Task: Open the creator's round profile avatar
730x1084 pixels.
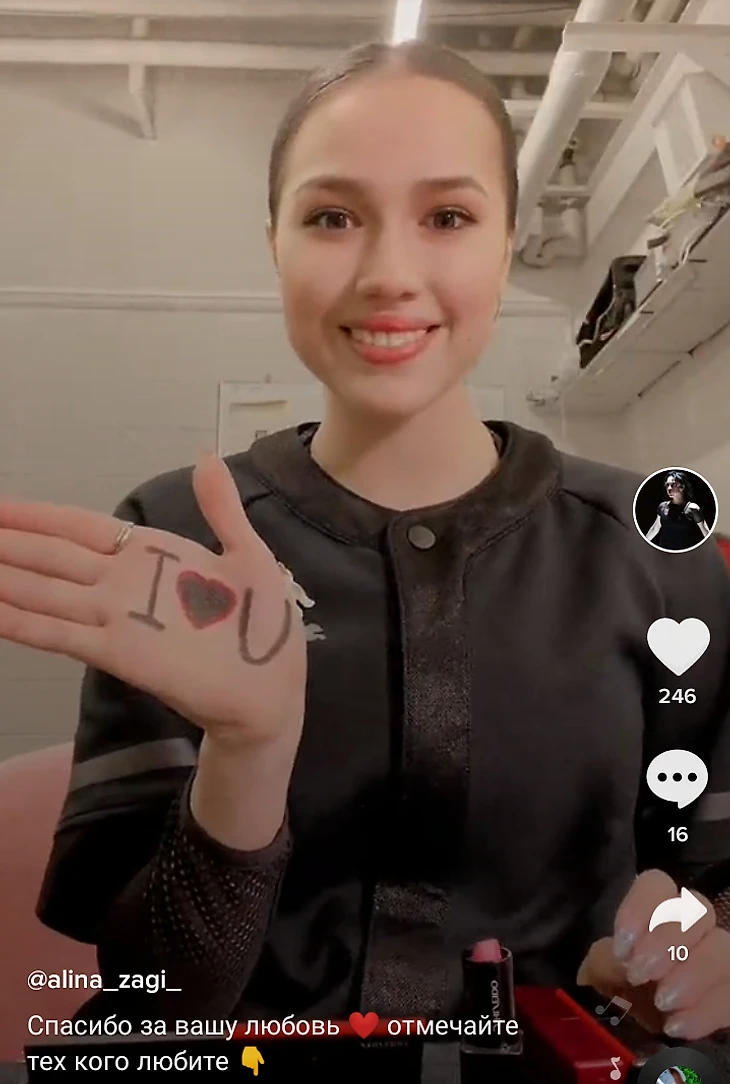Action: 675,510
